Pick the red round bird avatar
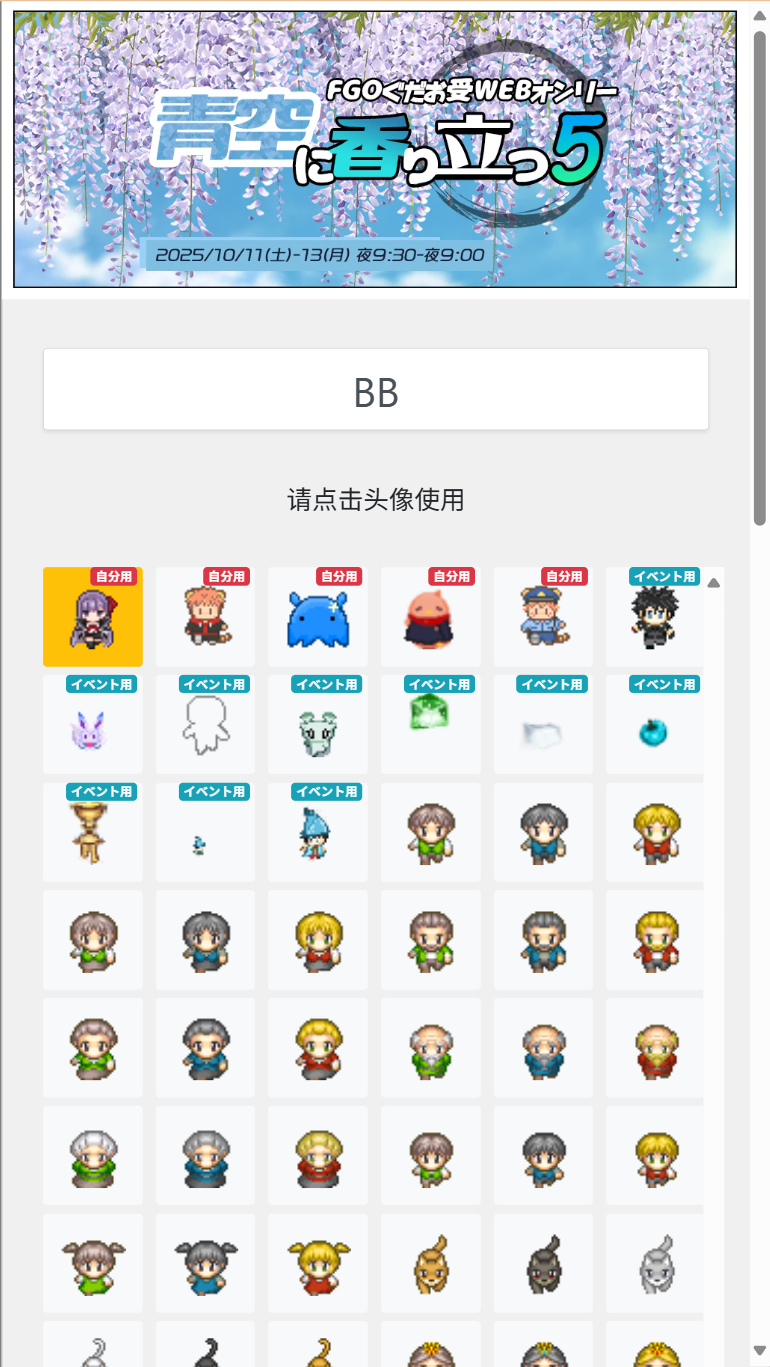Viewport: 770px width, 1367px height. pos(430,617)
